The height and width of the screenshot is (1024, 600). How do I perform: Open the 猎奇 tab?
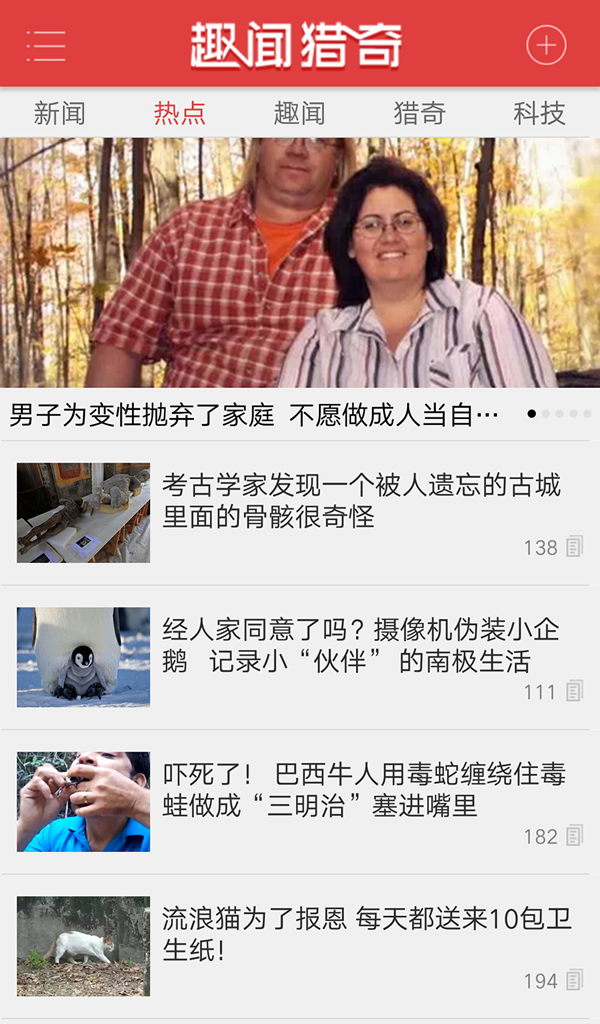[420, 113]
